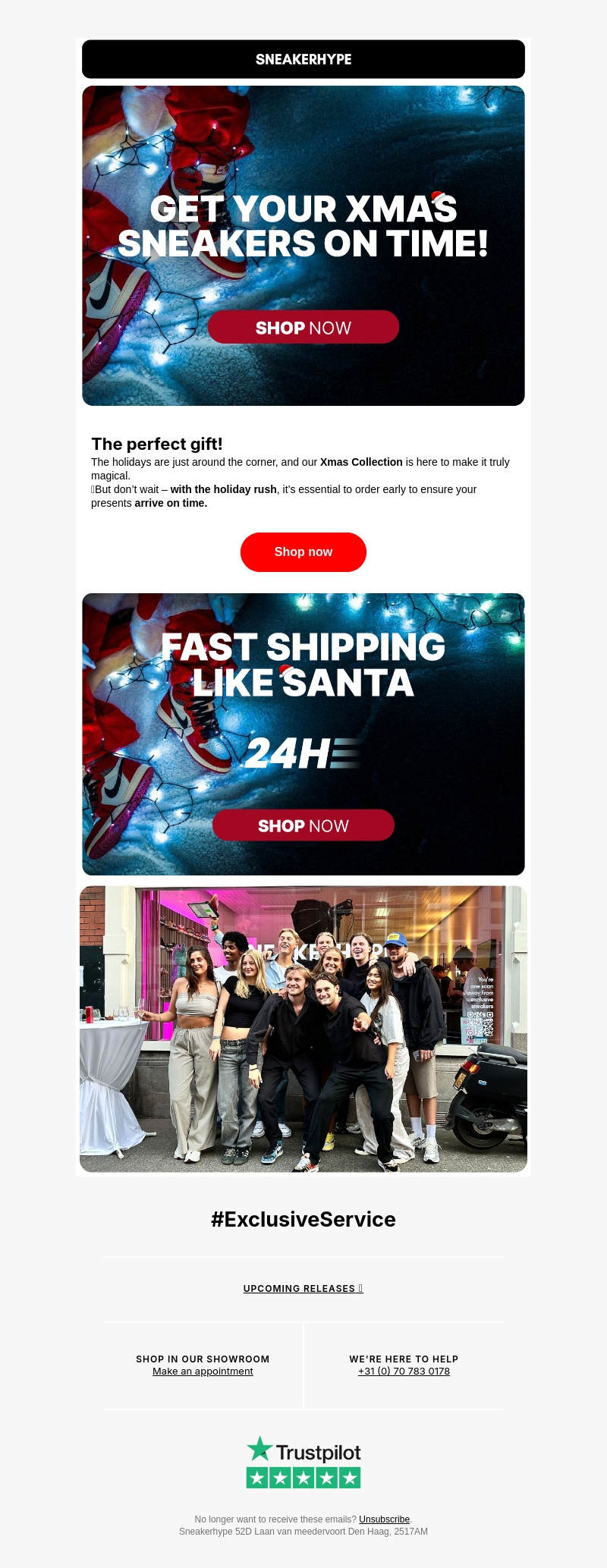Call the +31 (0) 70 783 0178 number

point(404,1371)
